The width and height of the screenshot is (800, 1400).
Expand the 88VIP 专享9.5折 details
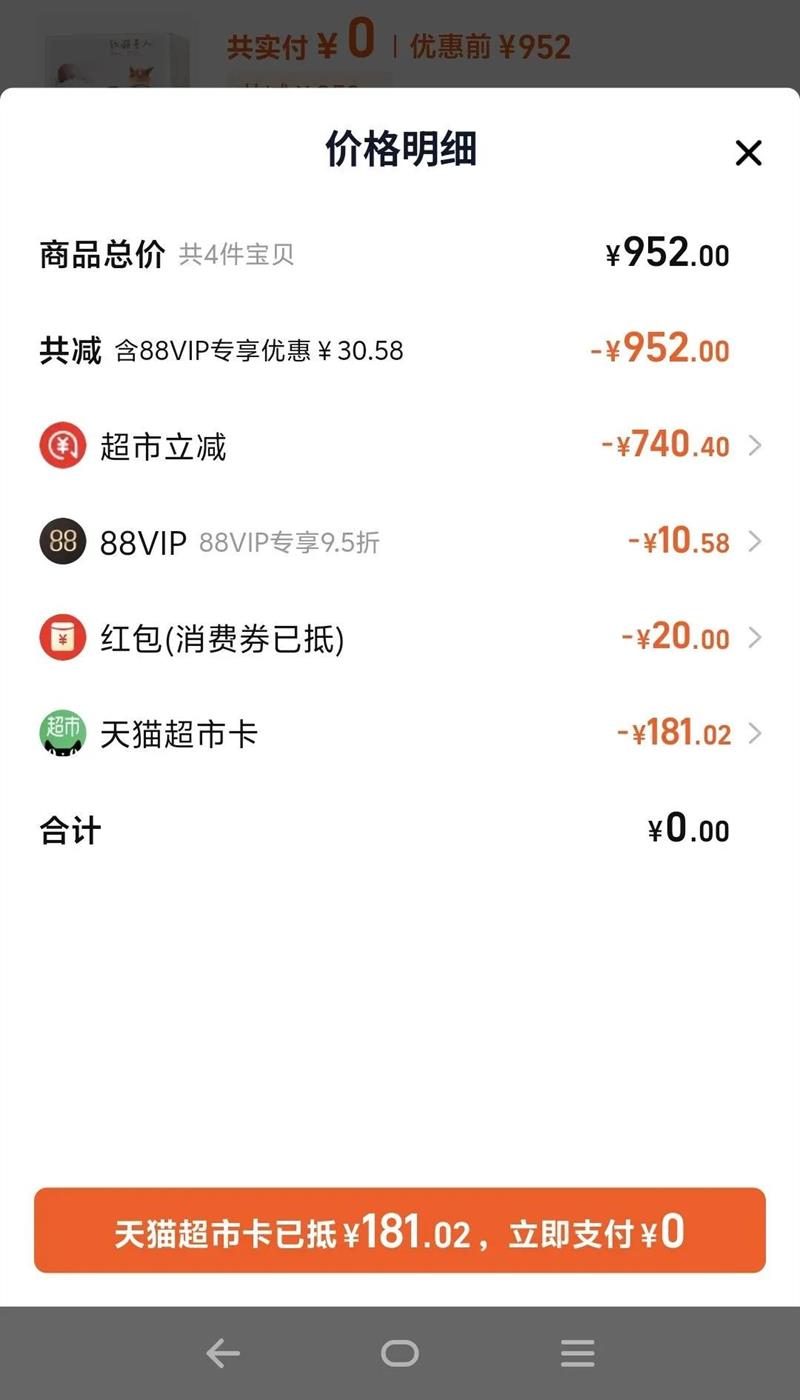pyautogui.click(x=756, y=541)
